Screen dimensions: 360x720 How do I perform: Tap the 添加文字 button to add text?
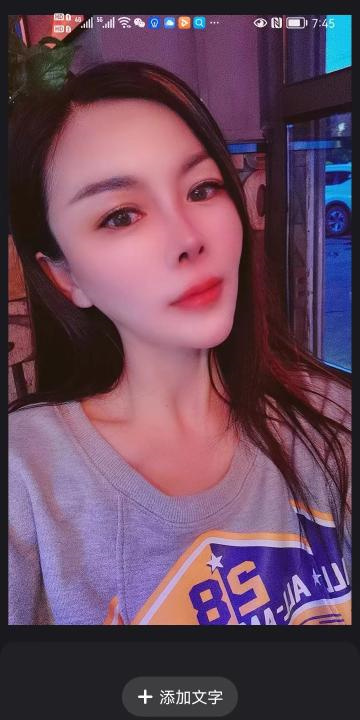pyautogui.click(x=180, y=697)
